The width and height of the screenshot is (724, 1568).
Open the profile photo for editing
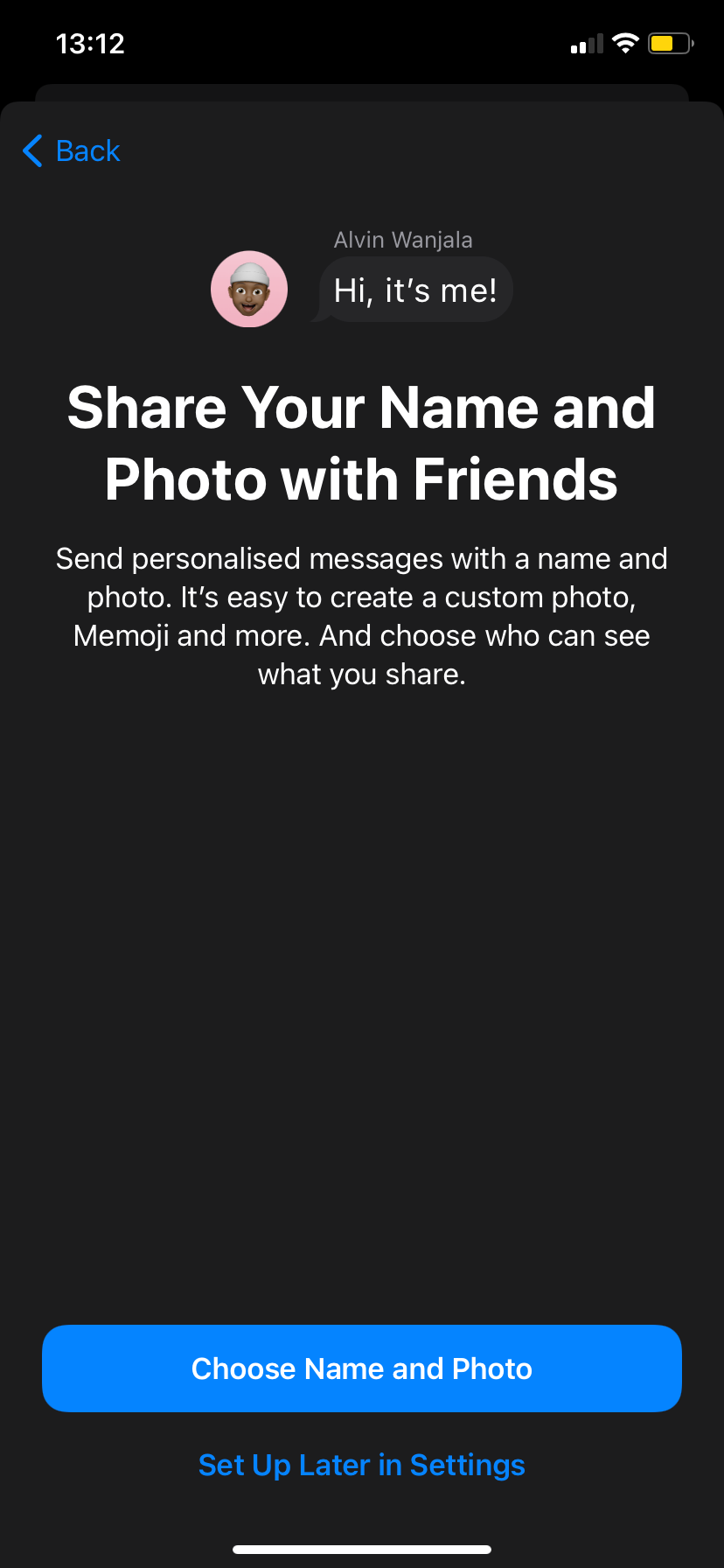tap(248, 289)
